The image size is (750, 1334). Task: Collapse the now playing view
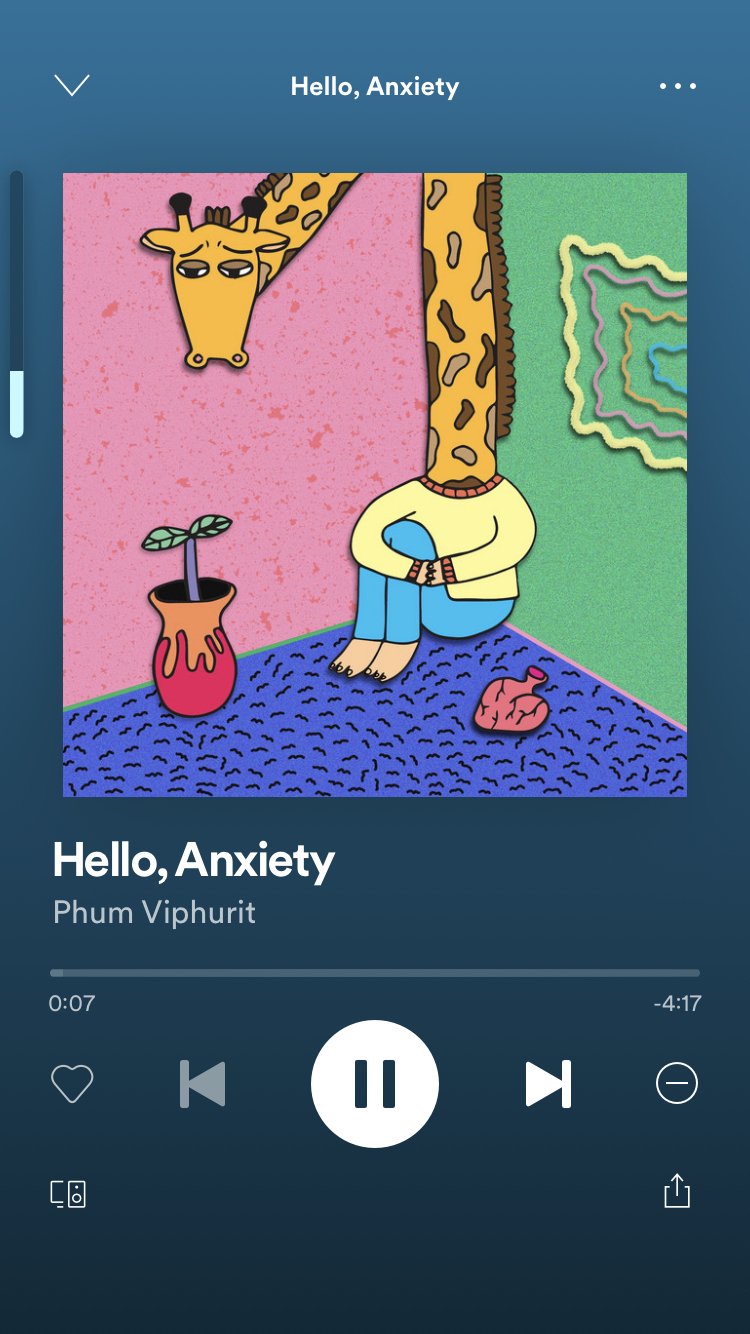pos(72,86)
